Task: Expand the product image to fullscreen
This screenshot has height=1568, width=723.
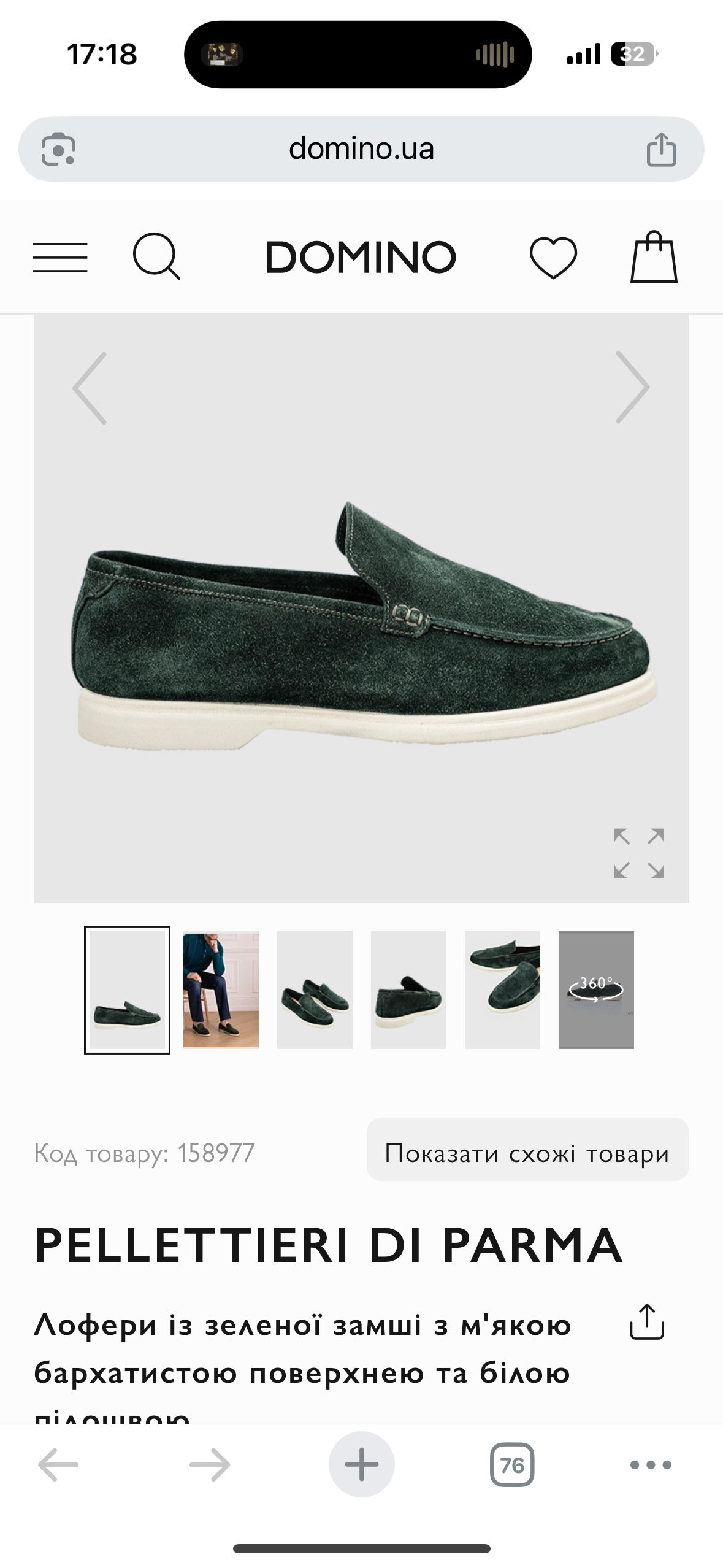Action: coord(639,853)
